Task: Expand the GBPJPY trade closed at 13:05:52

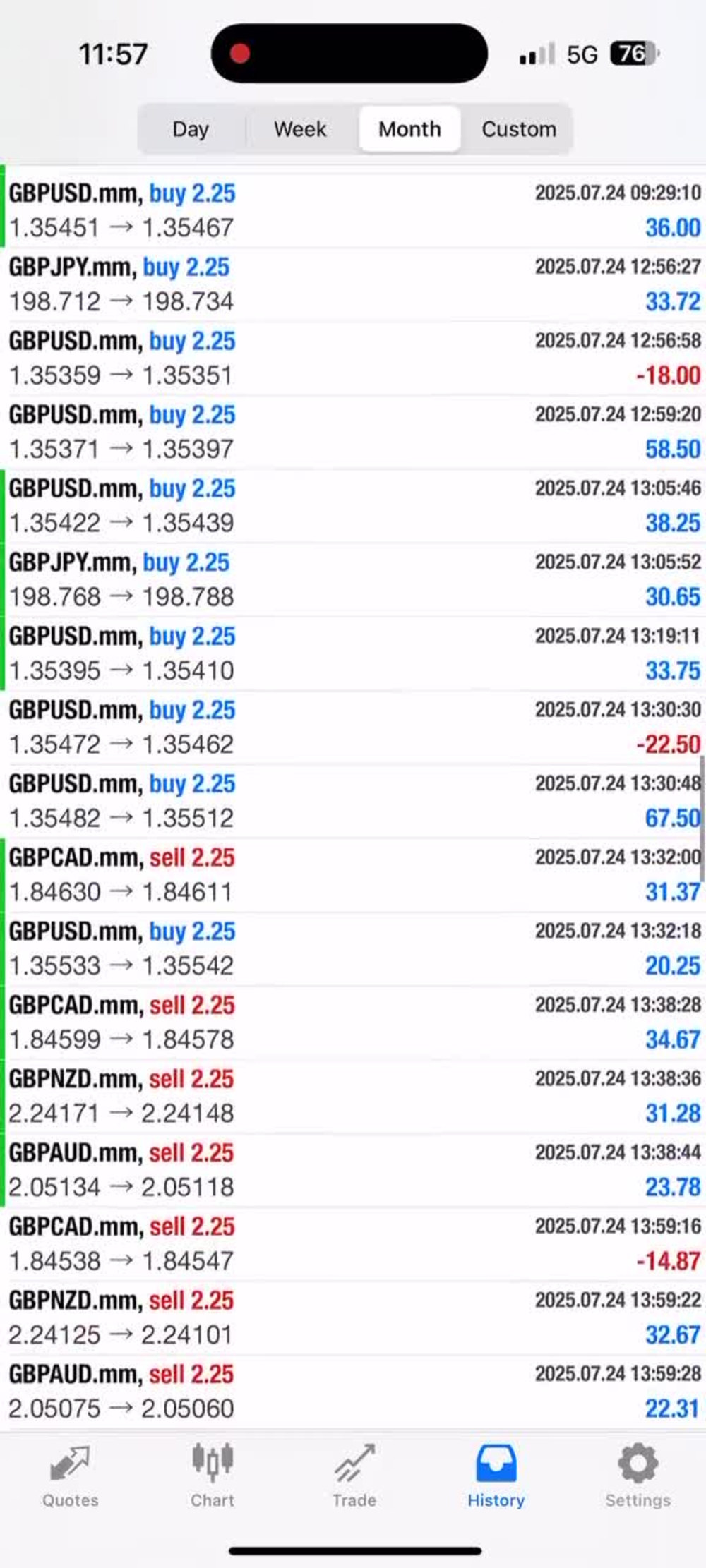Action: click(x=353, y=579)
